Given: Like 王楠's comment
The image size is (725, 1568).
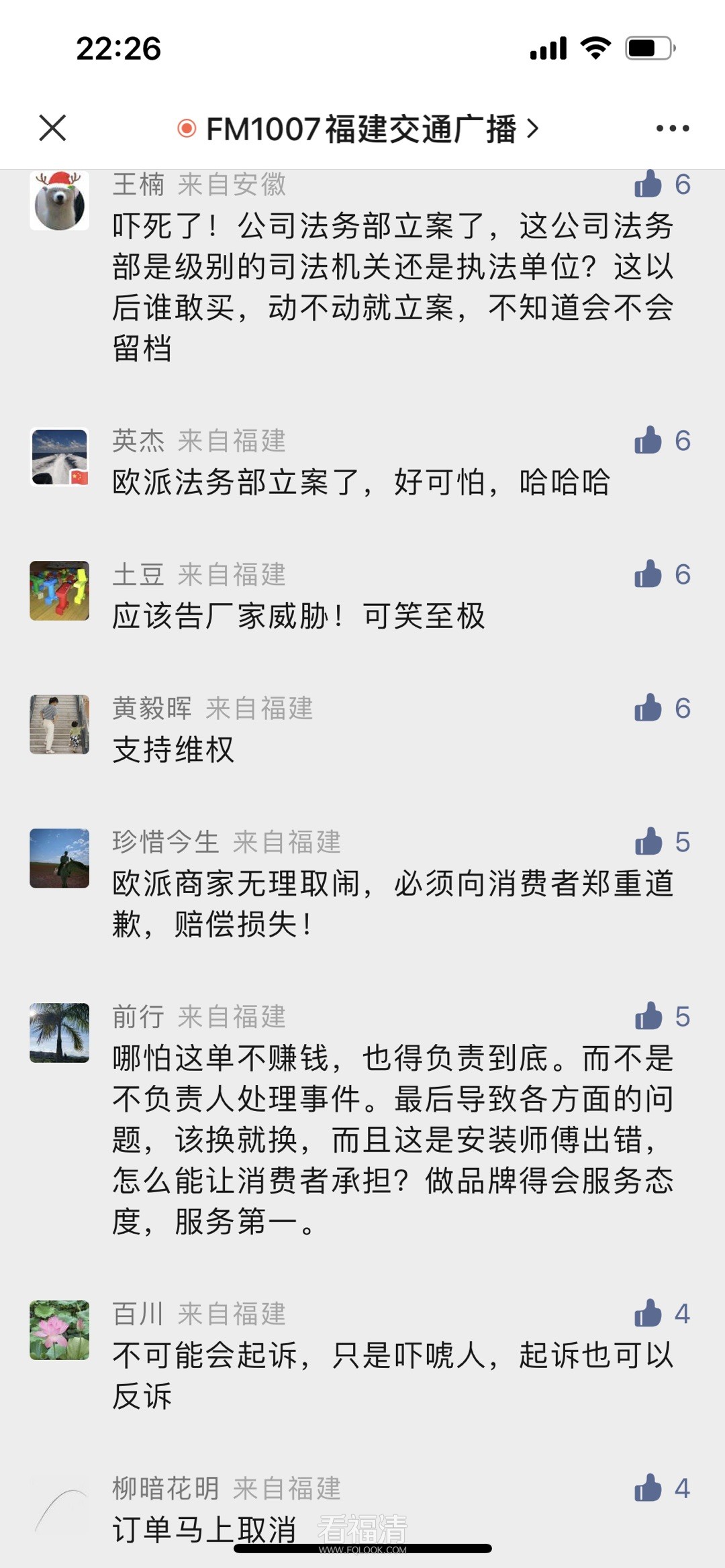Looking at the screenshot, I should (648, 184).
